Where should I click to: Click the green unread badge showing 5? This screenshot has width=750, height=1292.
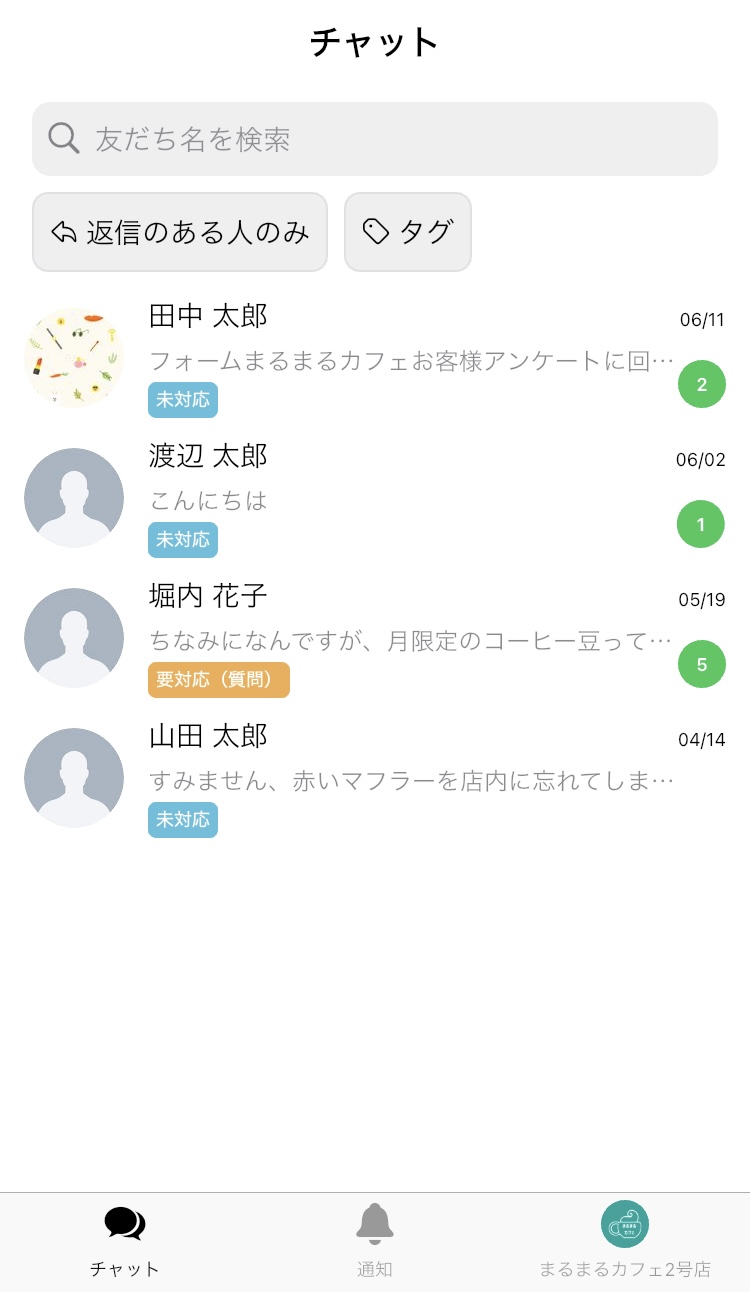pyautogui.click(x=701, y=664)
